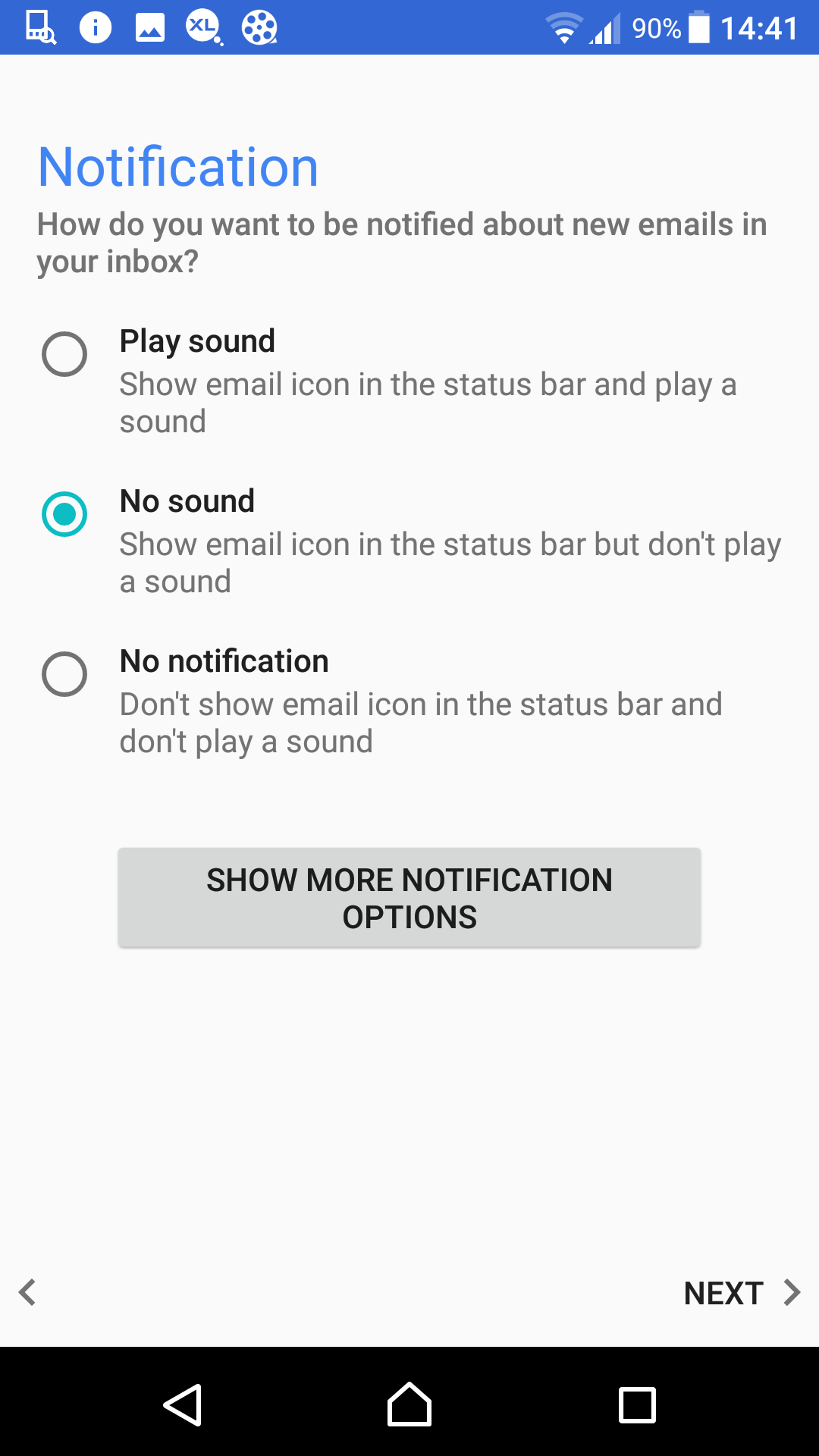This screenshot has width=819, height=1456.
Task: Tap Show More Notification Options button
Action: [x=409, y=898]
